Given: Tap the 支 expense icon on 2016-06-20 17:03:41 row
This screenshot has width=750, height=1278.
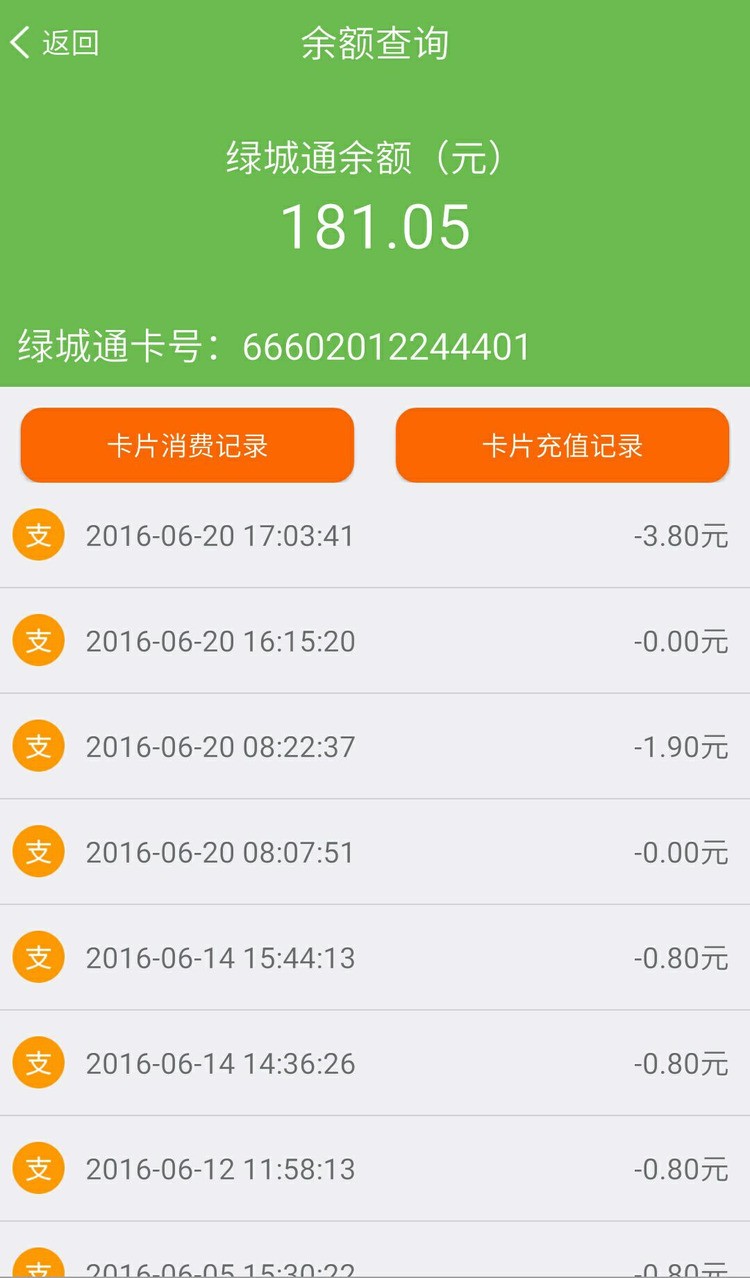Looking at the screenshot, I should click(38, 534).
